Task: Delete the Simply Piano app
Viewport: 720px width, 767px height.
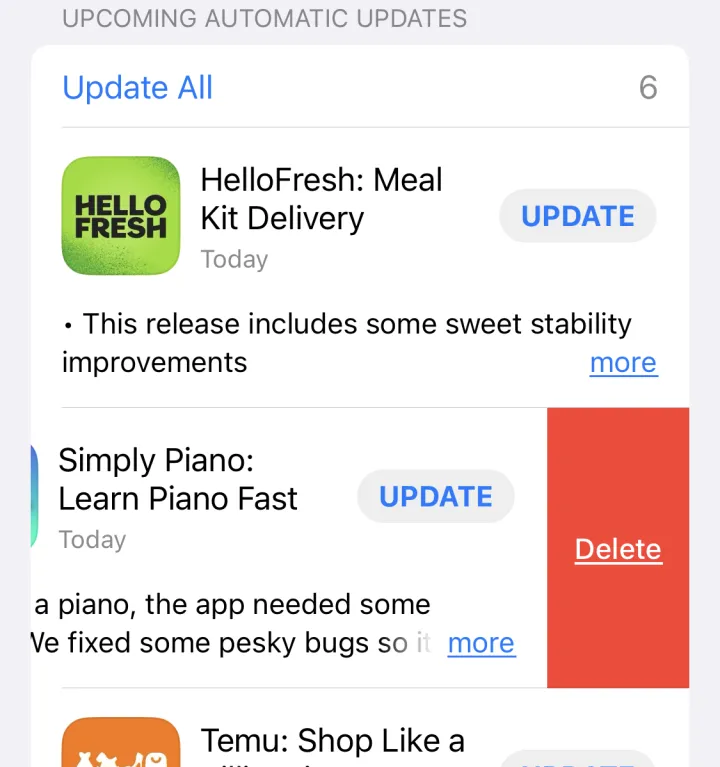Action: (x=618, y=549)
